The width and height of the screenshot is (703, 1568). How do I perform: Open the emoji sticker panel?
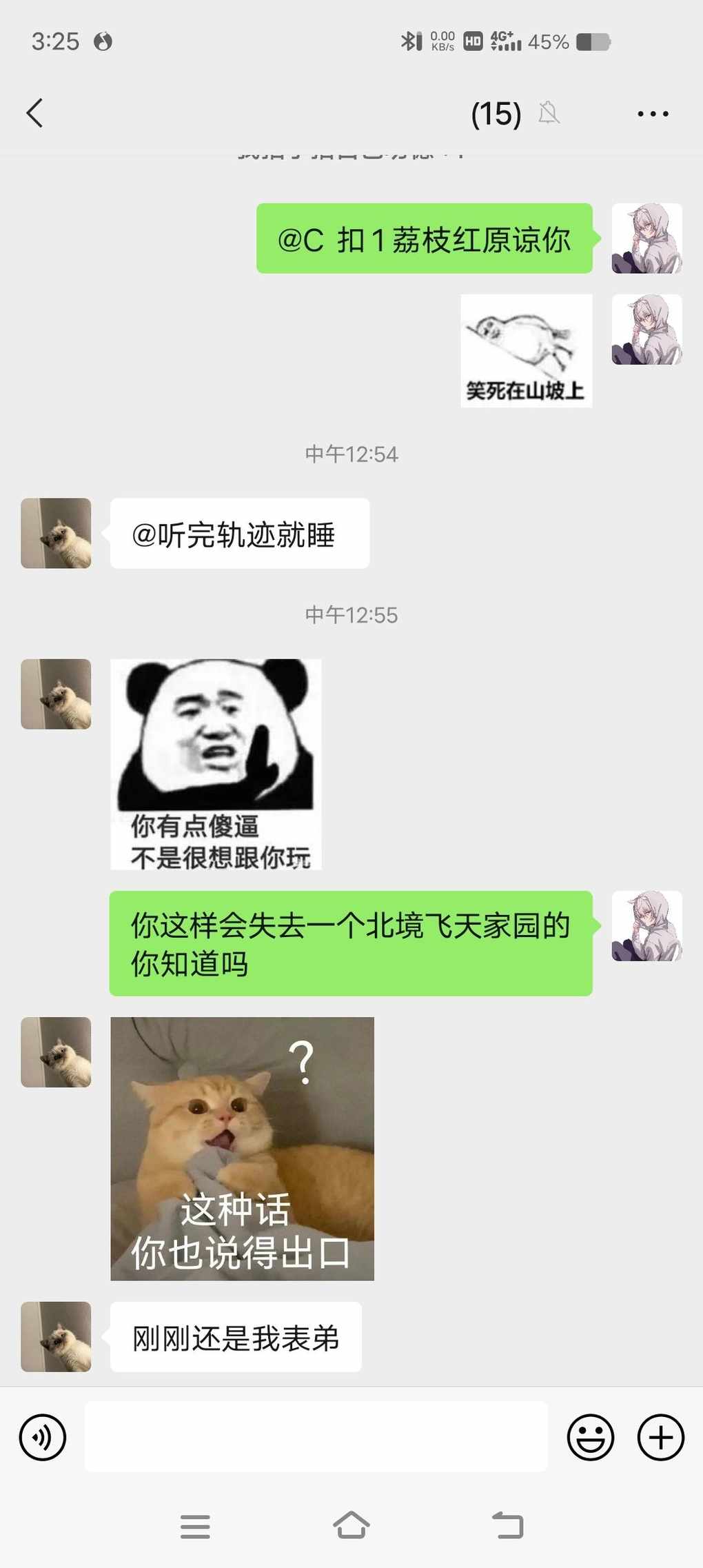tap(590, 1438)
